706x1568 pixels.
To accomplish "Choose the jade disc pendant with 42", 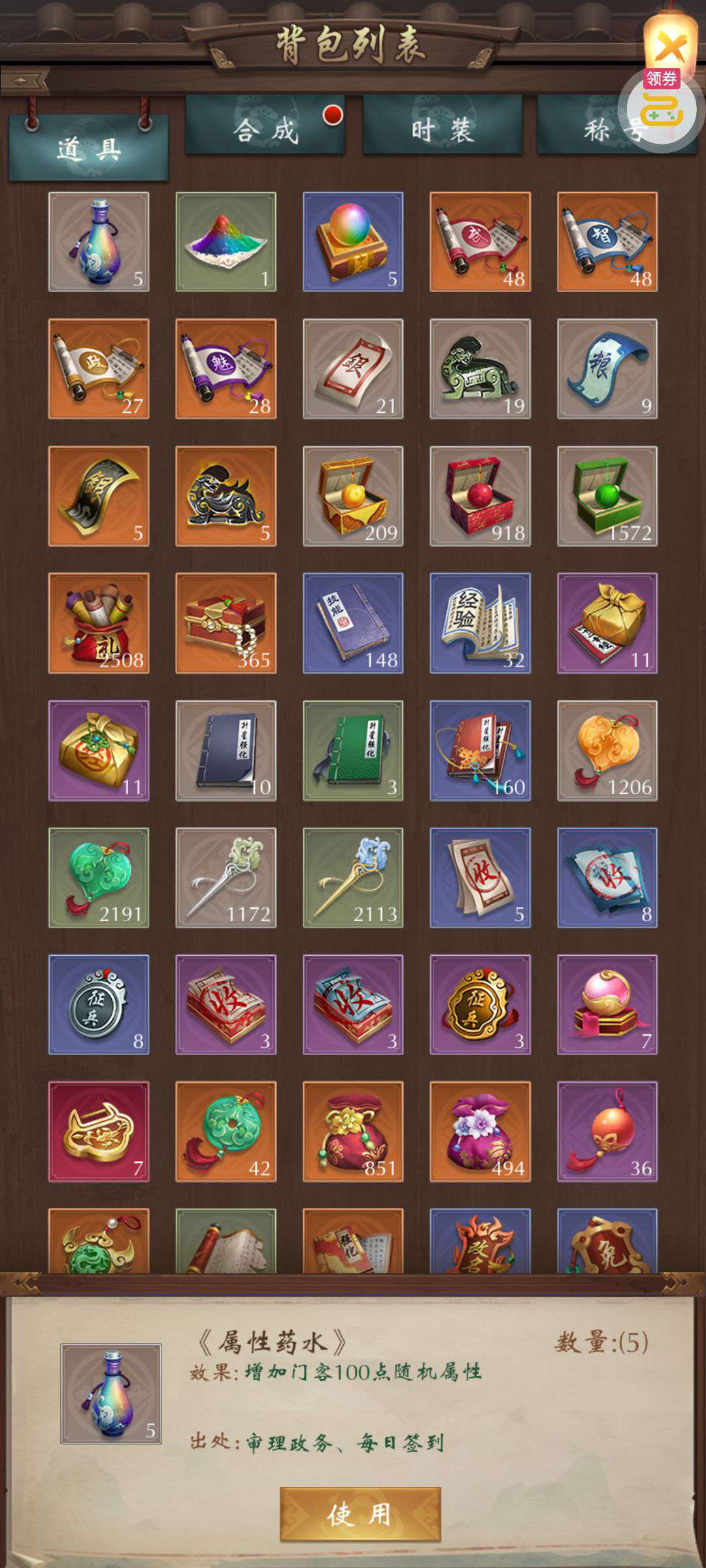I will (226, 1132).
